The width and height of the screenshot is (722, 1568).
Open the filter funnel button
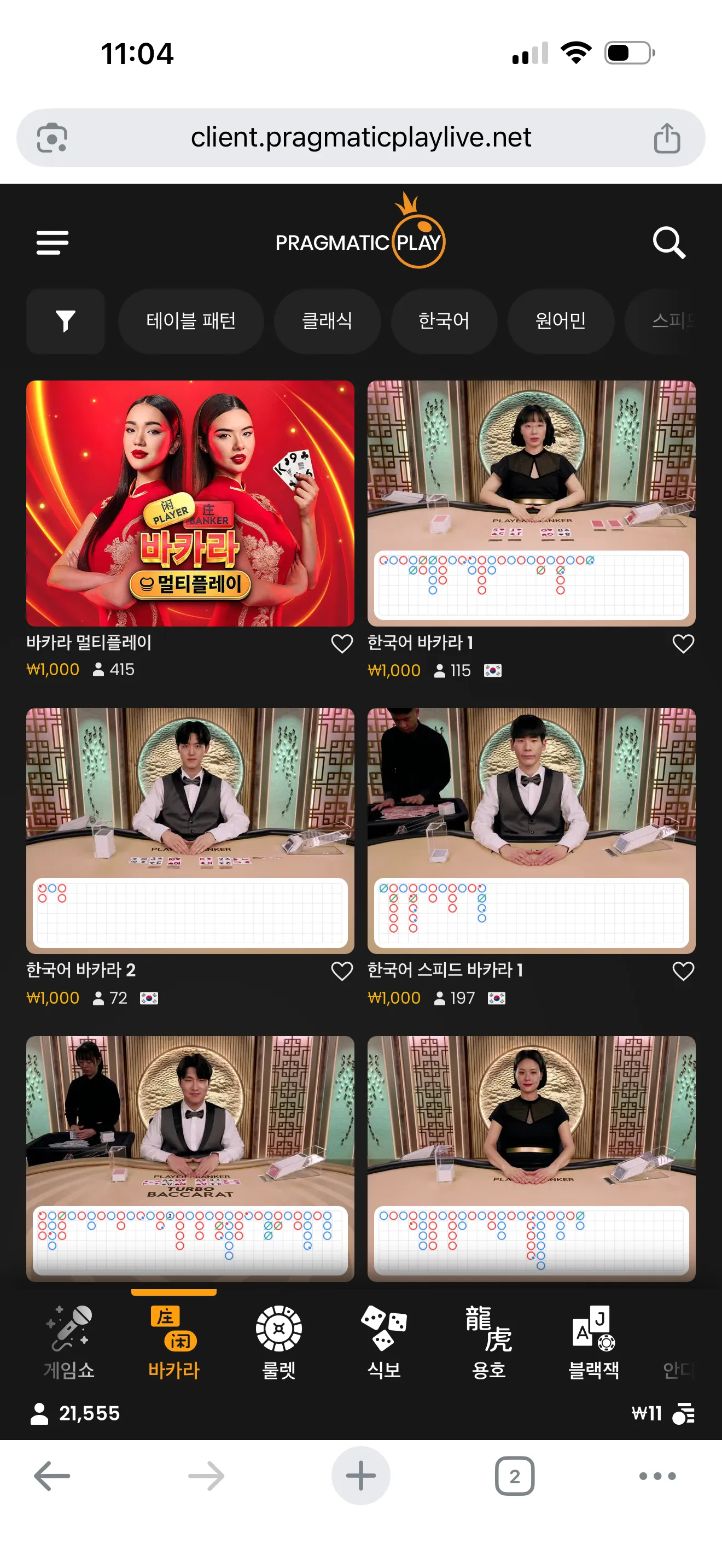pos(66,321)
